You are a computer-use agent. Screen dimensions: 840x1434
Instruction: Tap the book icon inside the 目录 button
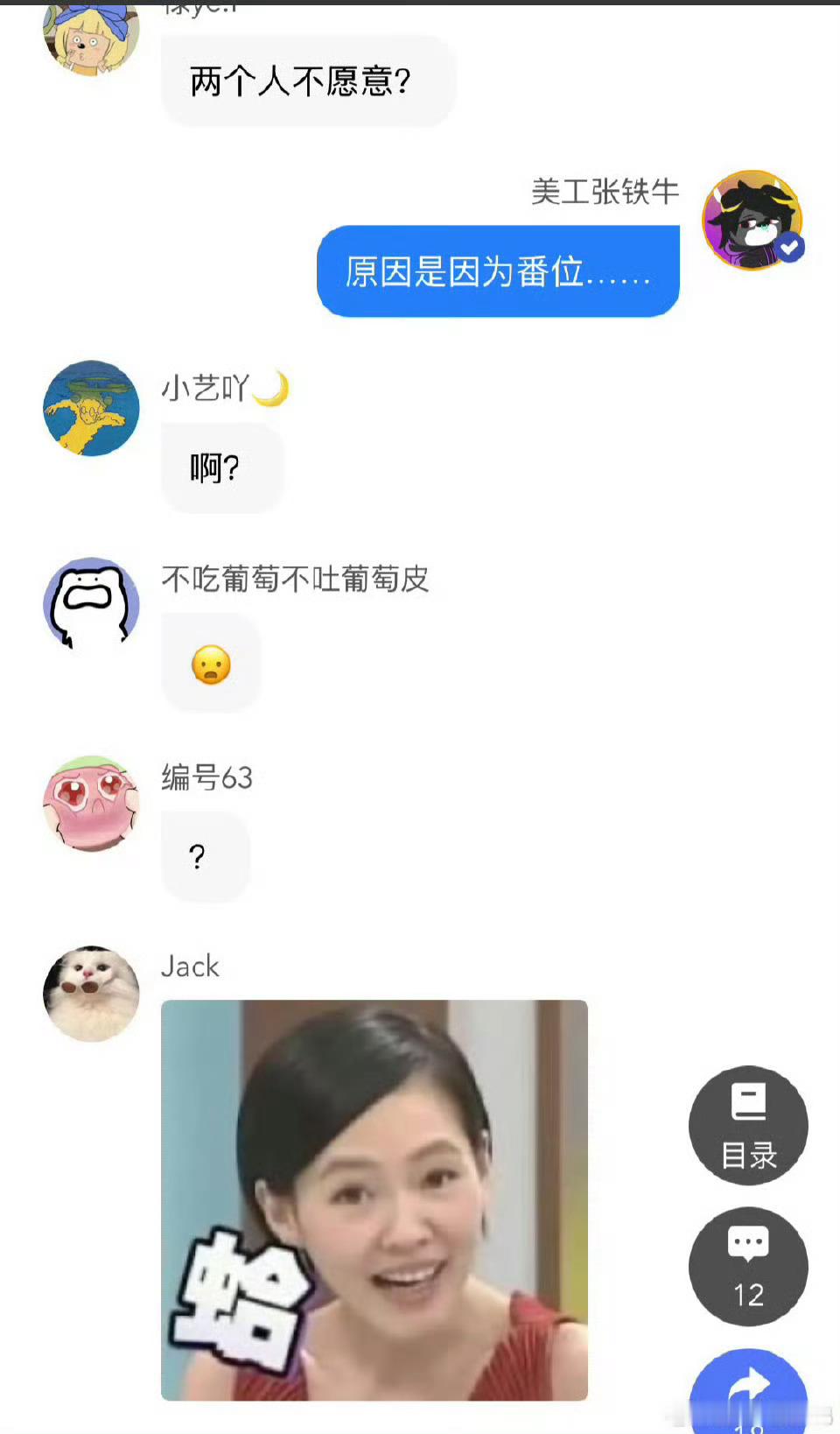pyautogui.click(x=748, y=1101)
